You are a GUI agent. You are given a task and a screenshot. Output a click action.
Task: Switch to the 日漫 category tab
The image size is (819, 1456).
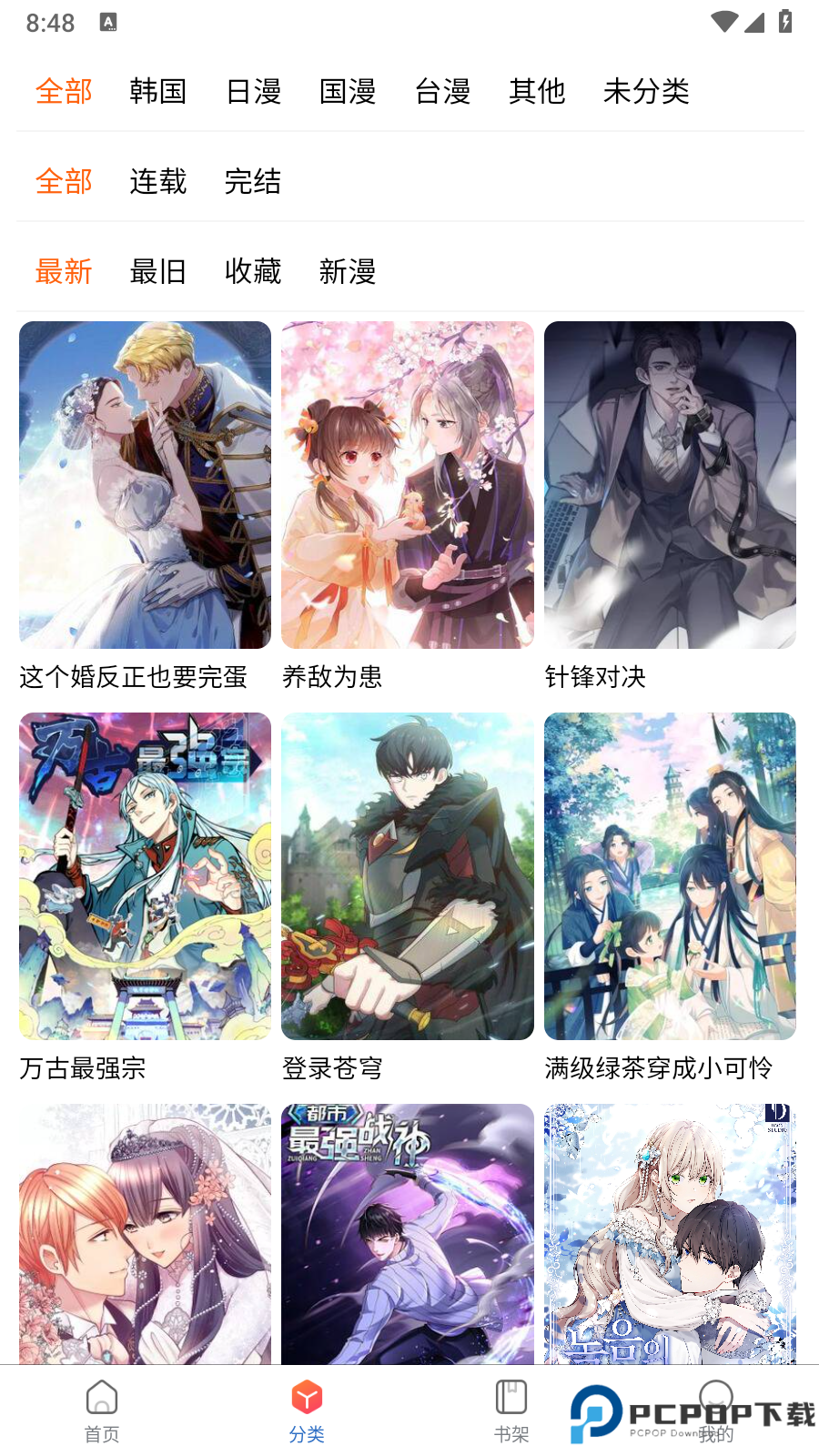[x=254, y=91]
